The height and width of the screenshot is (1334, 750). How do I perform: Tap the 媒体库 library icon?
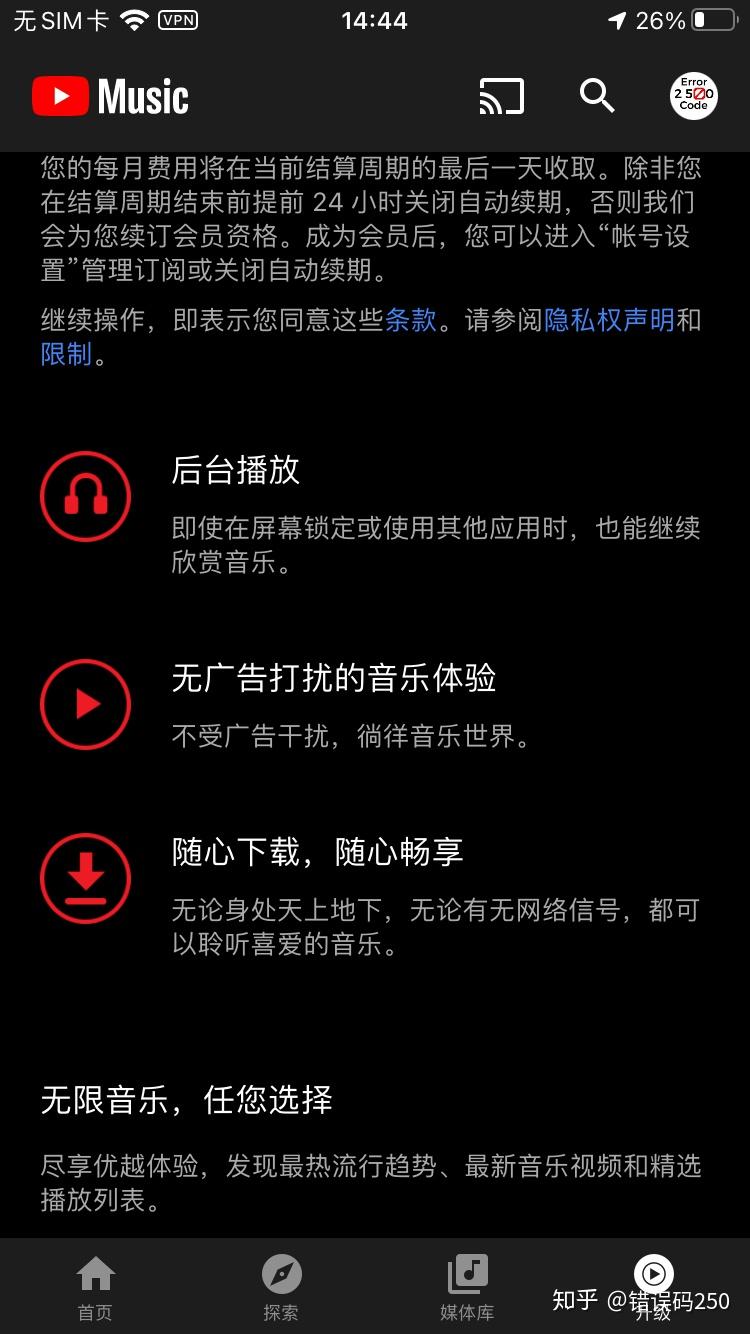point(466,1273)
